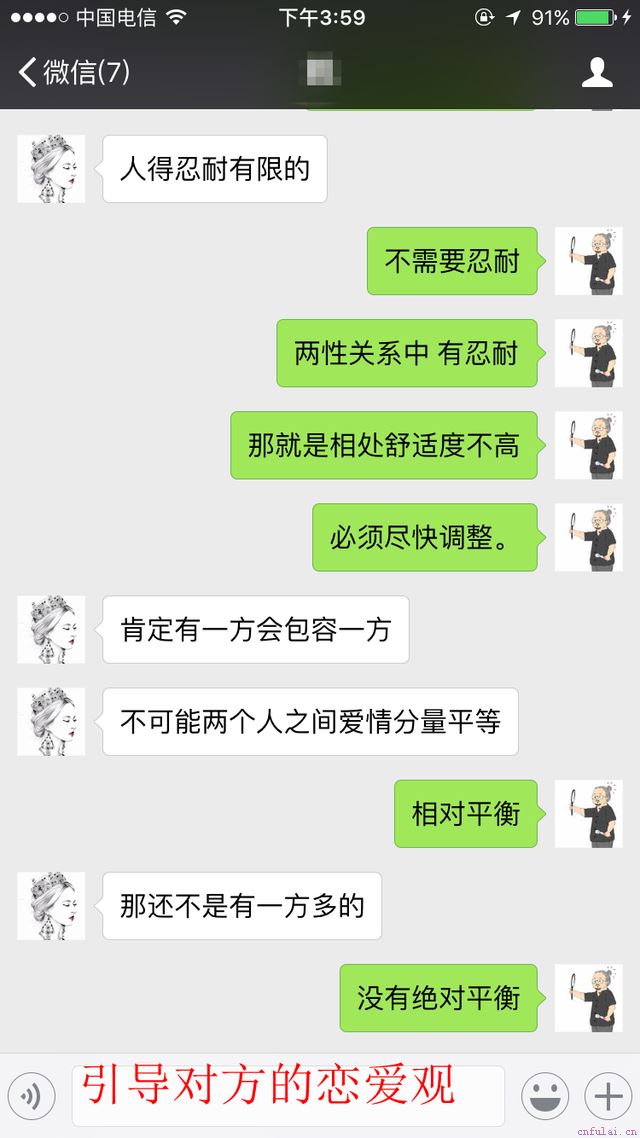Image resolution: width=640 pixels, height=1138 pixels.
Task: Tap the message text input field
Action: [x=288, y=1096]
